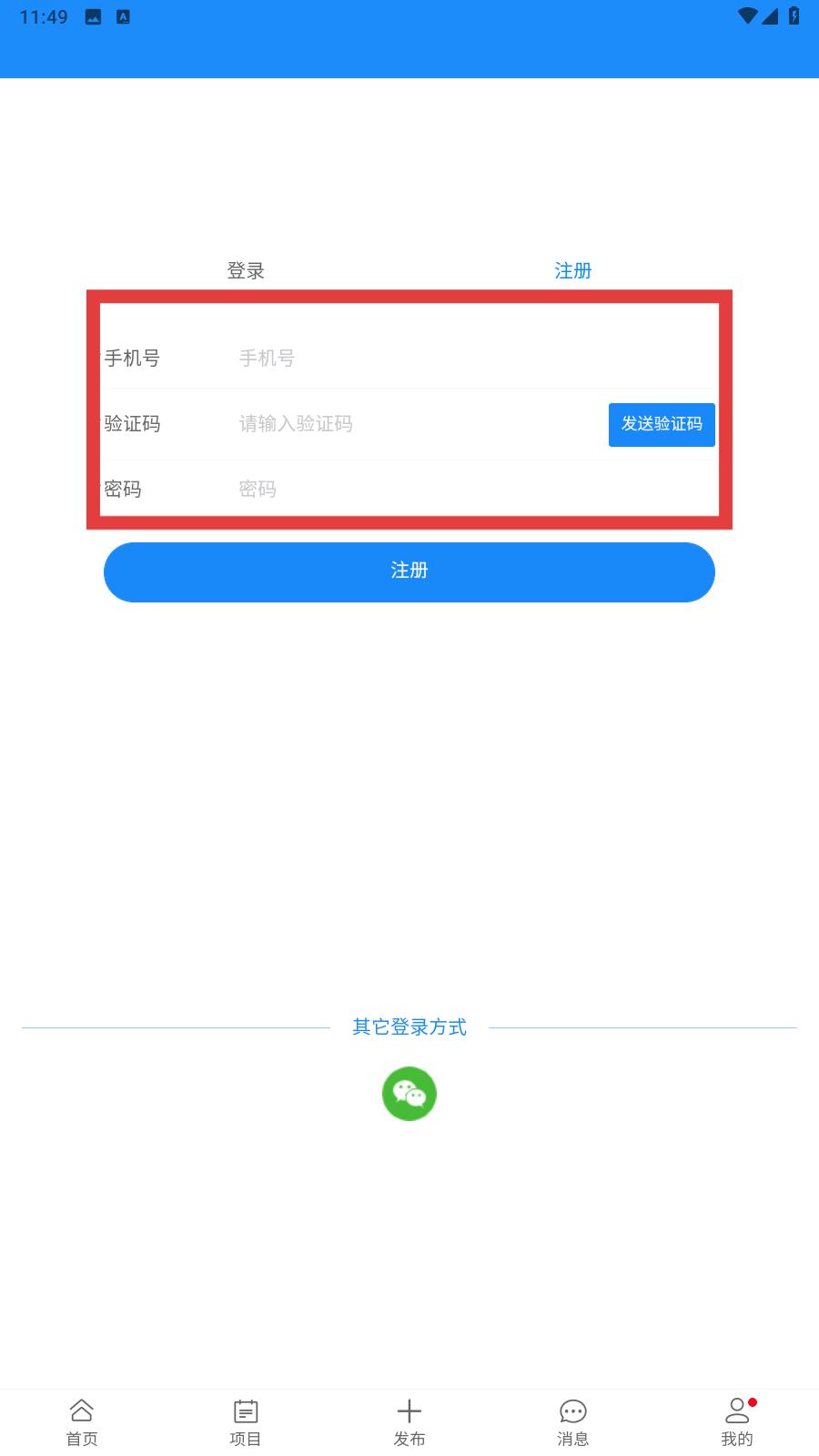Viewport: 819px width, 1456px height.
Task: Open the 消息 tab
Action: [x=573, y=1422]
